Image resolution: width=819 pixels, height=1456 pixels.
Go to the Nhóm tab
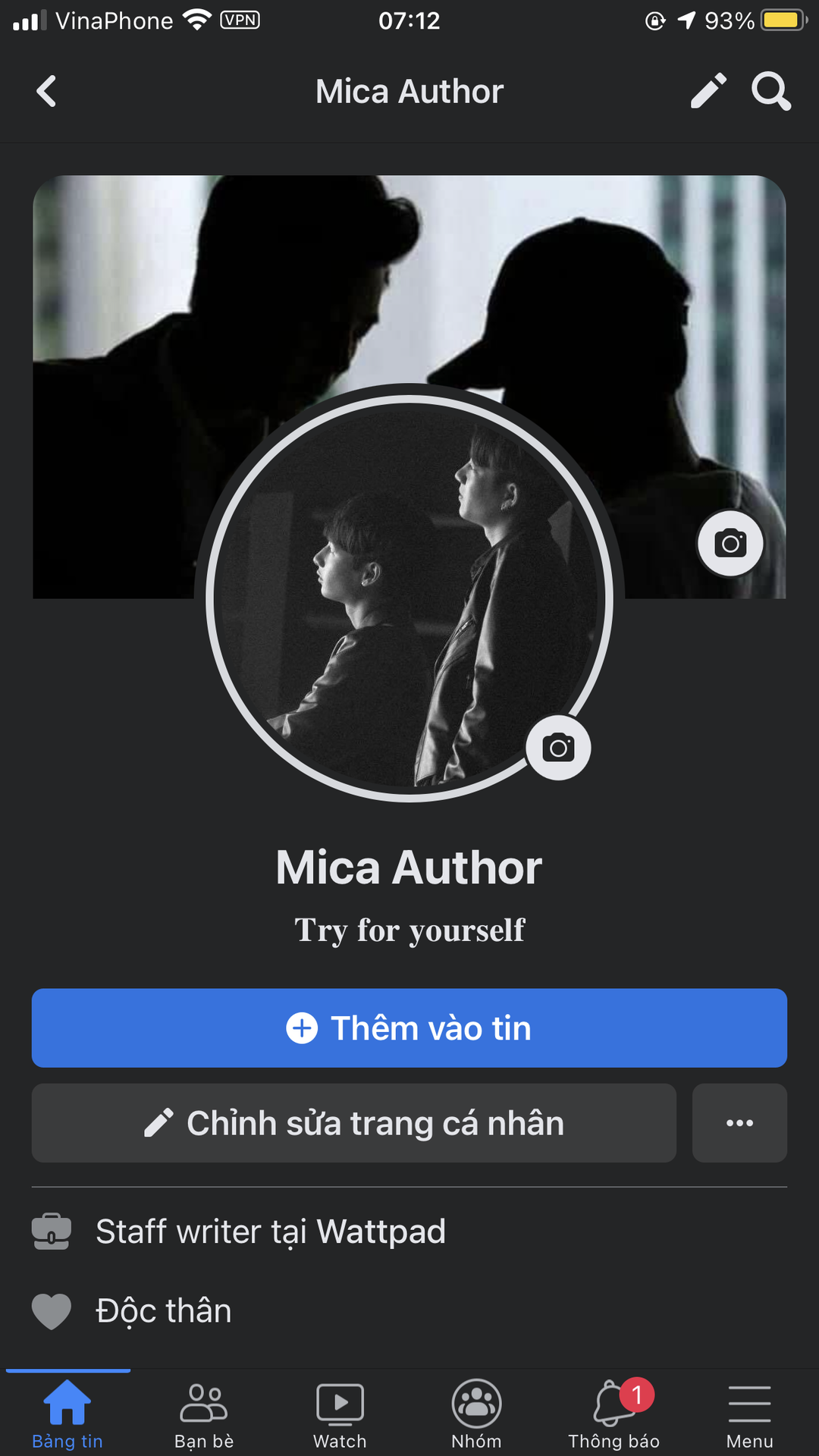click(x=476, y=1414)
